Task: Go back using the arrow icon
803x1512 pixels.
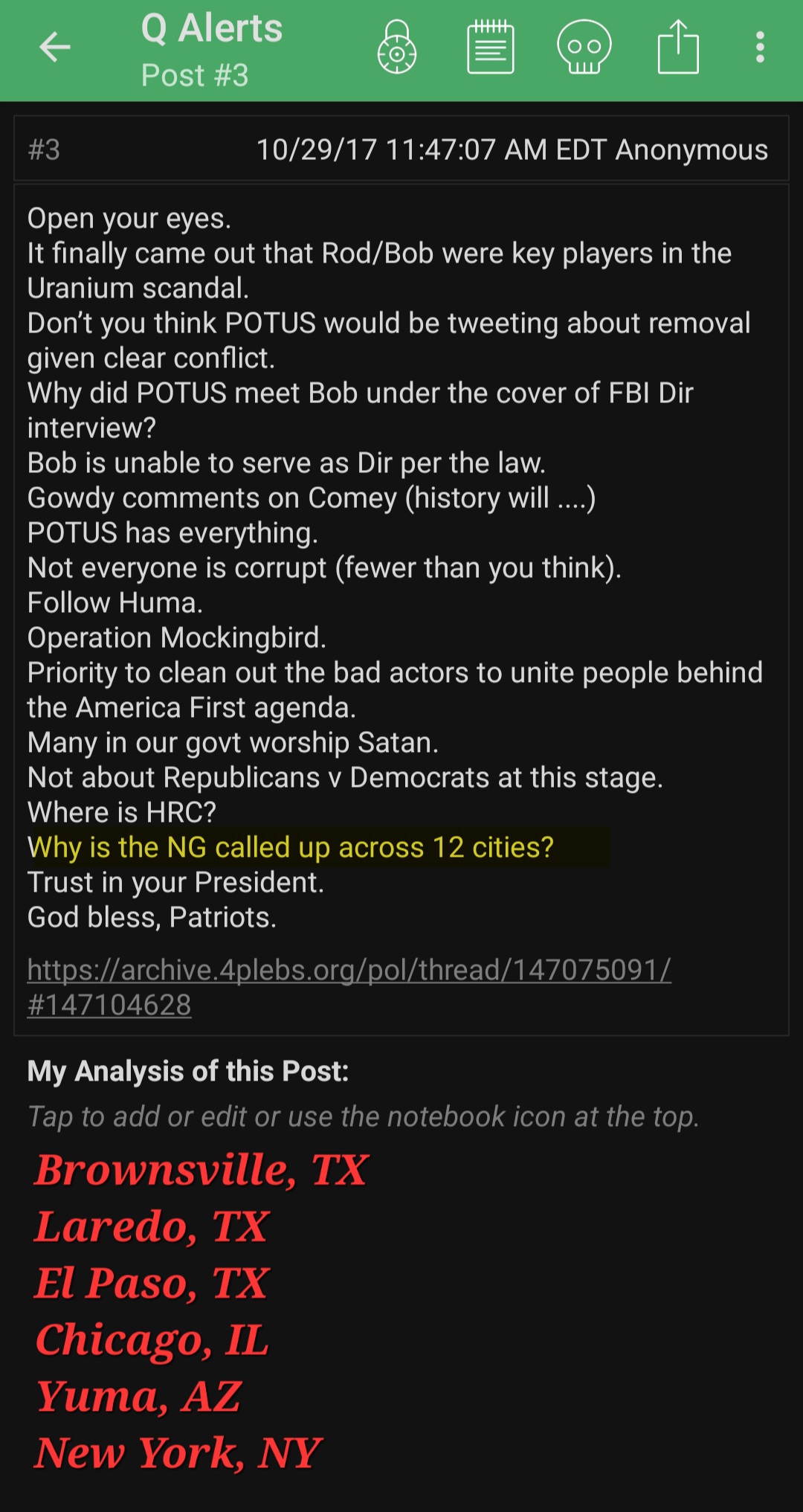Action: click(55, 48)
